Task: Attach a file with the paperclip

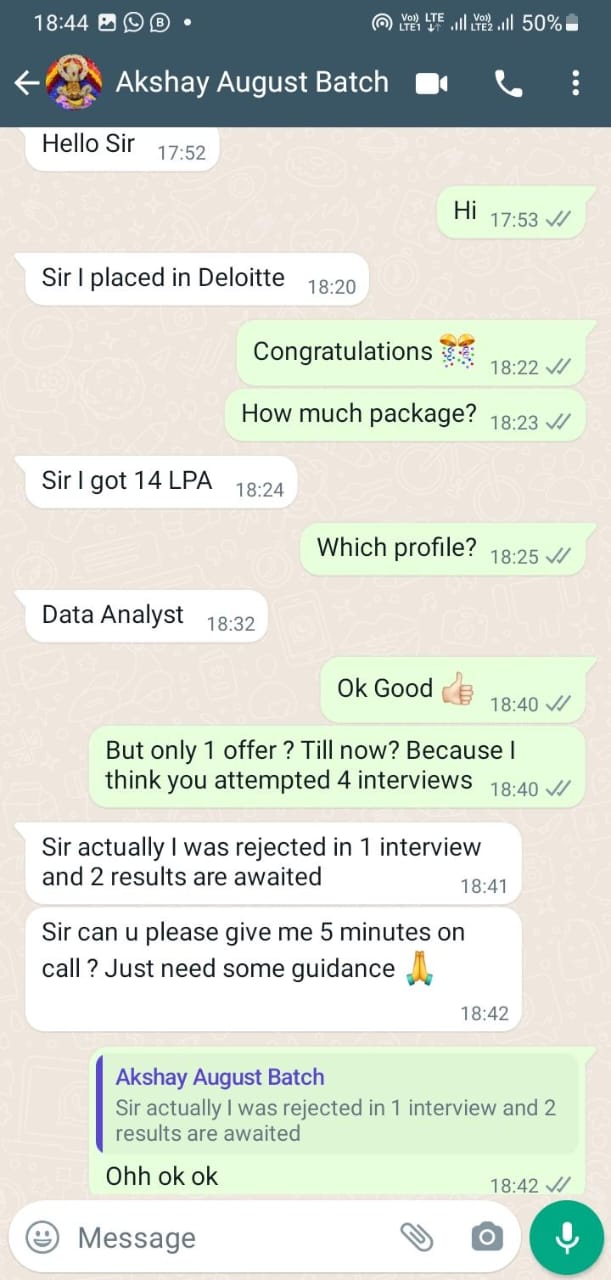Action: click(417, 1238)
